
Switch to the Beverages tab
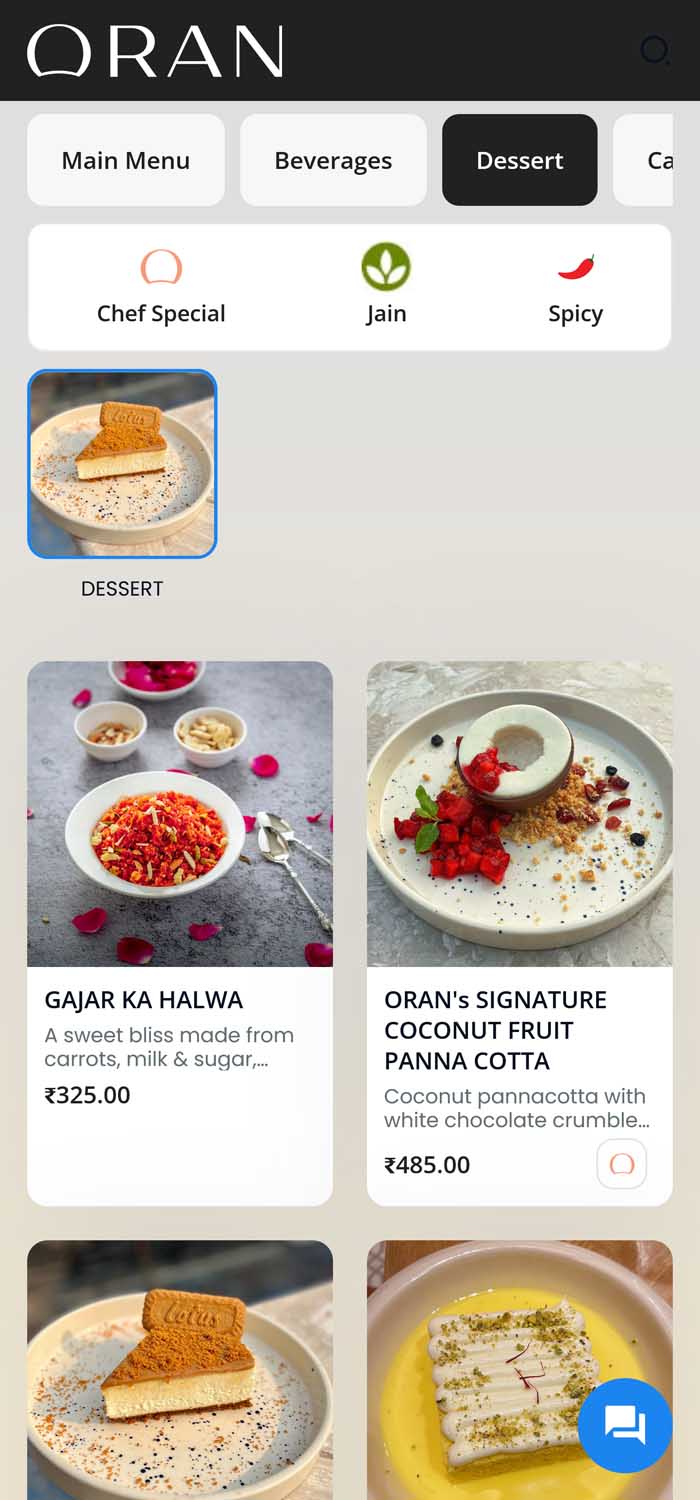[x=333, y=160]
